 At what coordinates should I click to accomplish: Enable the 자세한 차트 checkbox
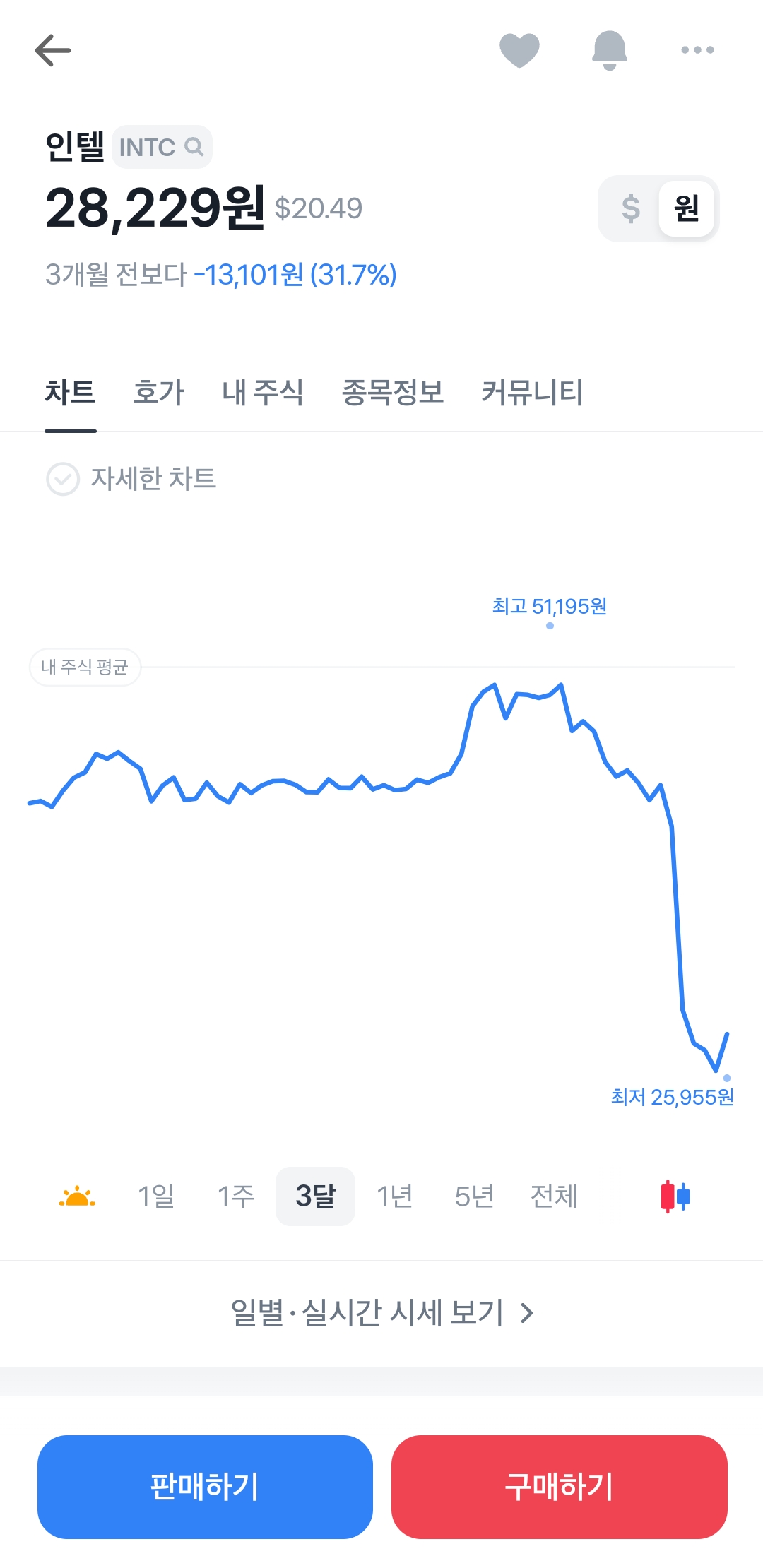pos(63,479)
